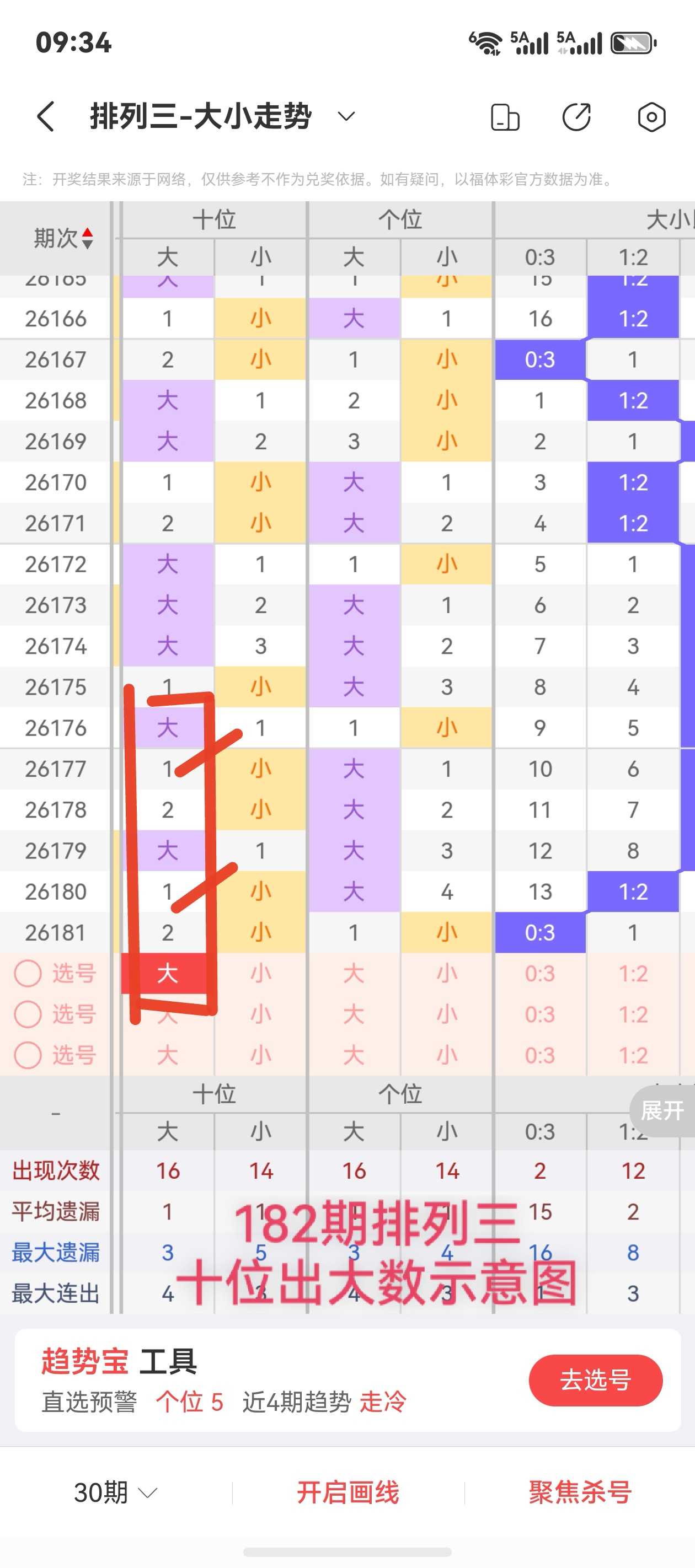Open the 排列三-大小走势 chart type dropdown

pyautogui.click(x=346, y=116)
